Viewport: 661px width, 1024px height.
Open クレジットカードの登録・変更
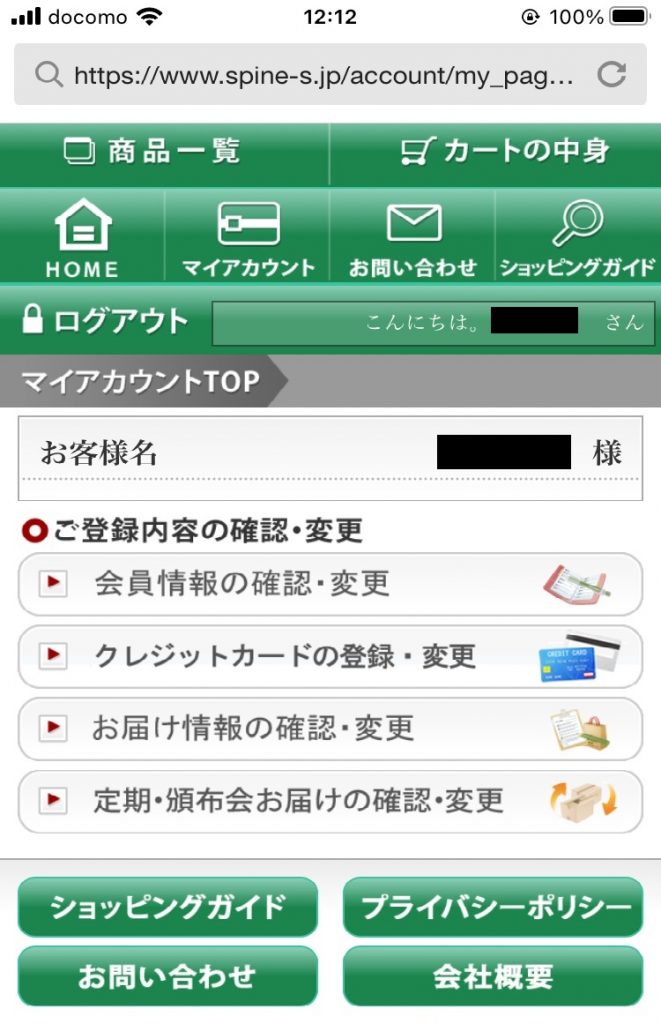pyautogui.click(x=330, y=657)
